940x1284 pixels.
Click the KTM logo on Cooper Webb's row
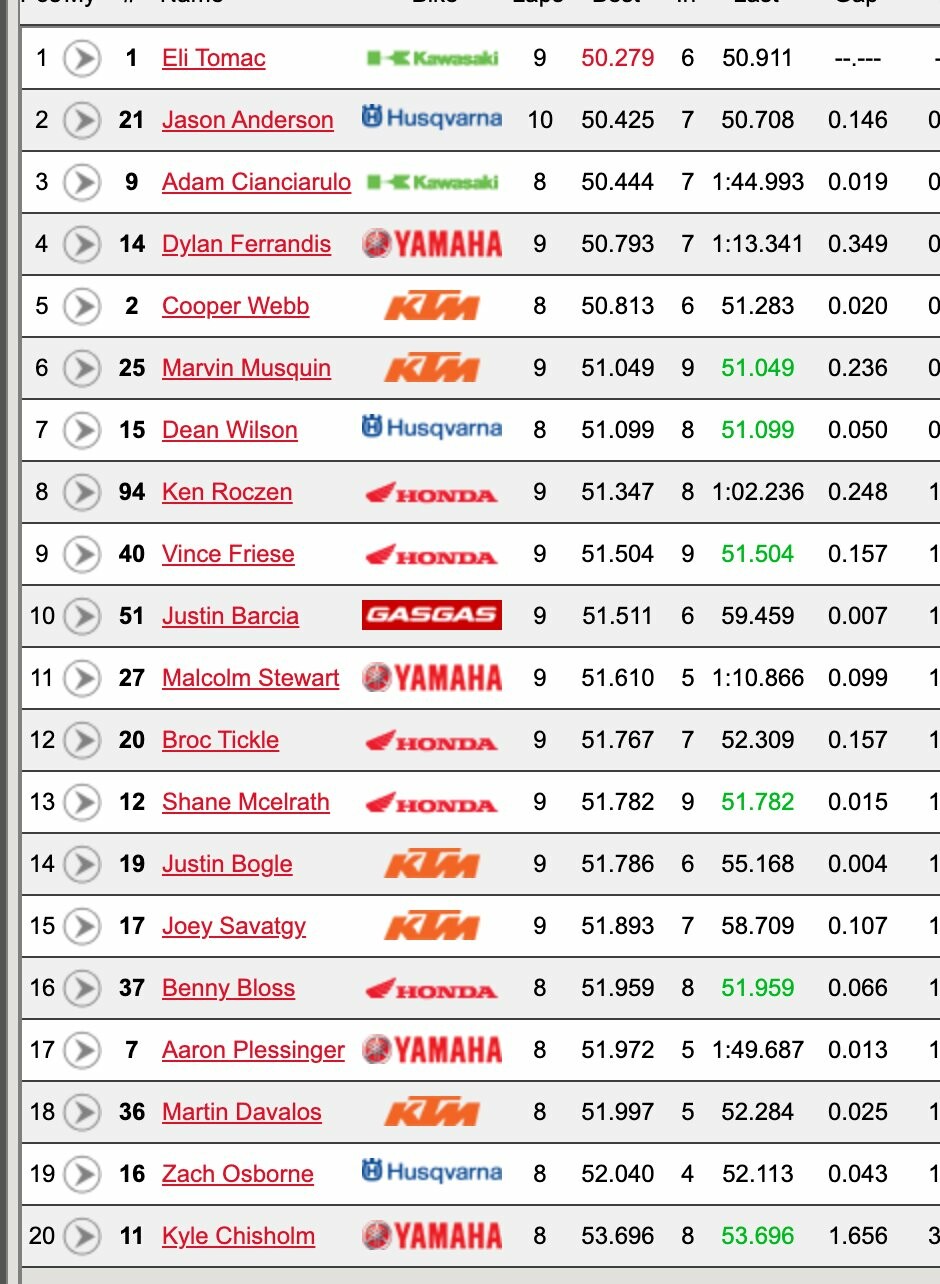coord(431,305)
